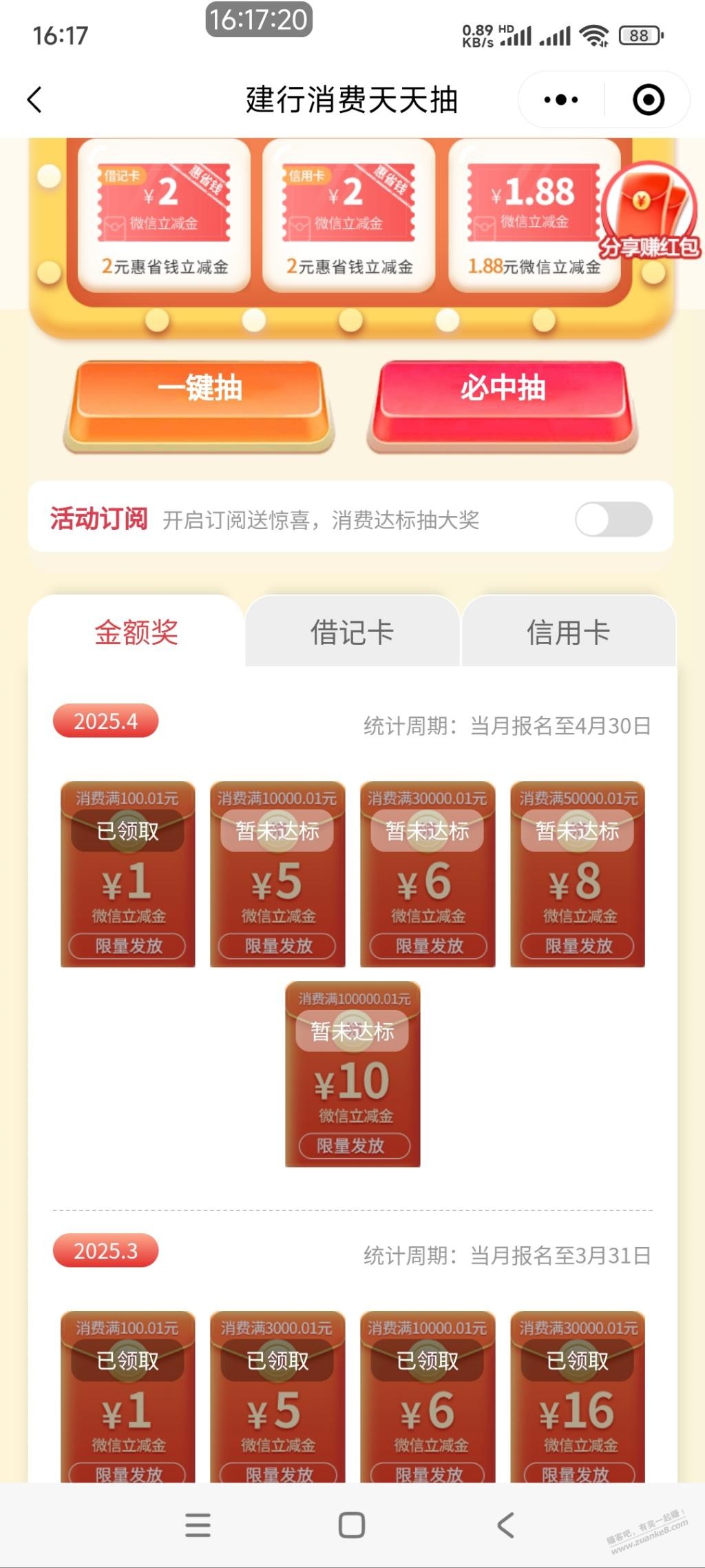
Task: Select the 金额奖 tab
Action: click(x=136, y=632)
